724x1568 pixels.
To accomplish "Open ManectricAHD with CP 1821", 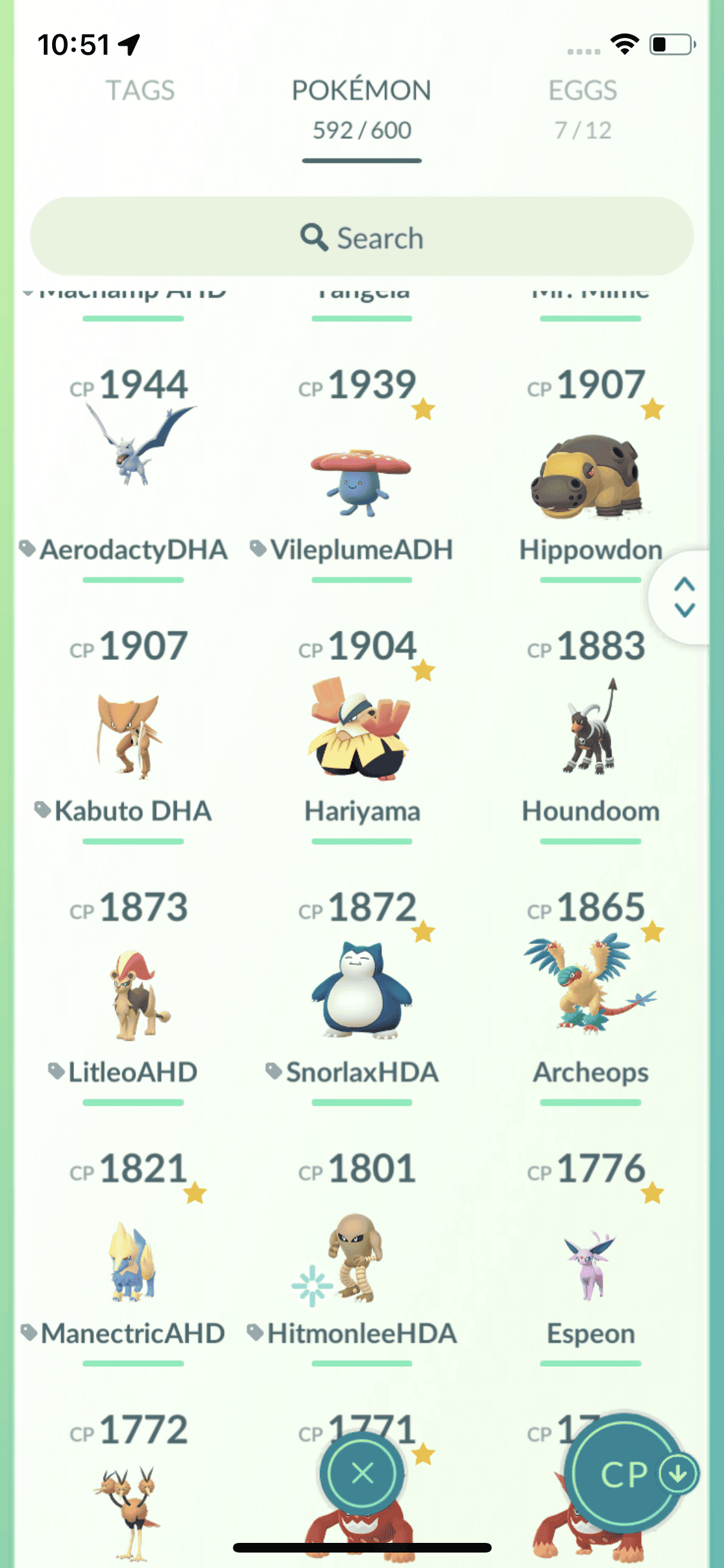I will click(133, 1258).
